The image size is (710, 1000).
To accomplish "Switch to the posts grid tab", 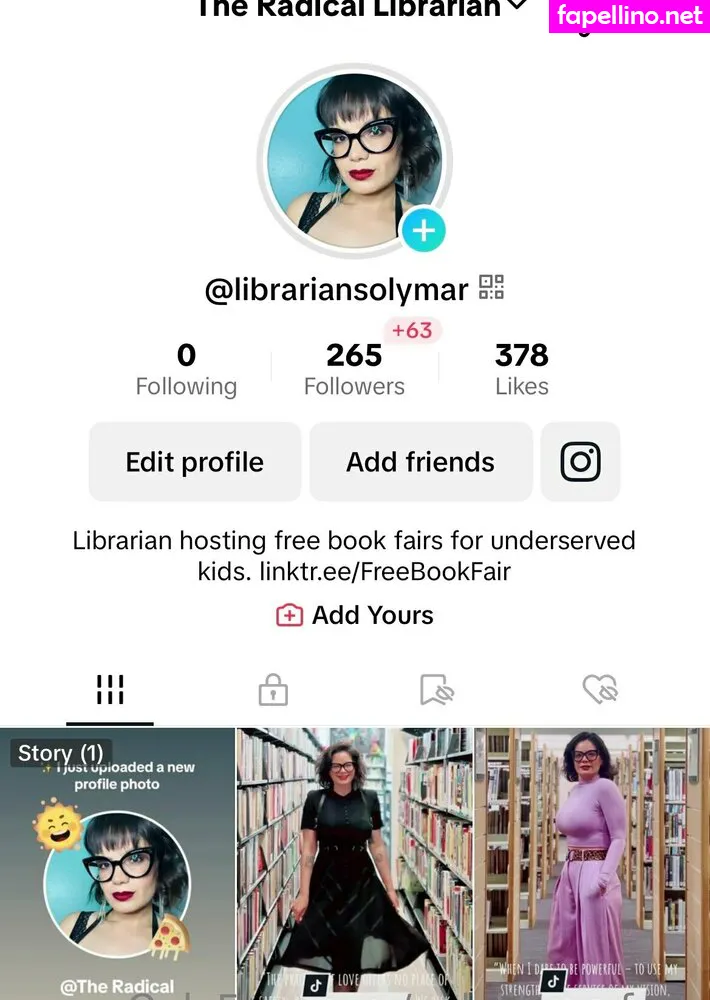I will coord(110,689).
